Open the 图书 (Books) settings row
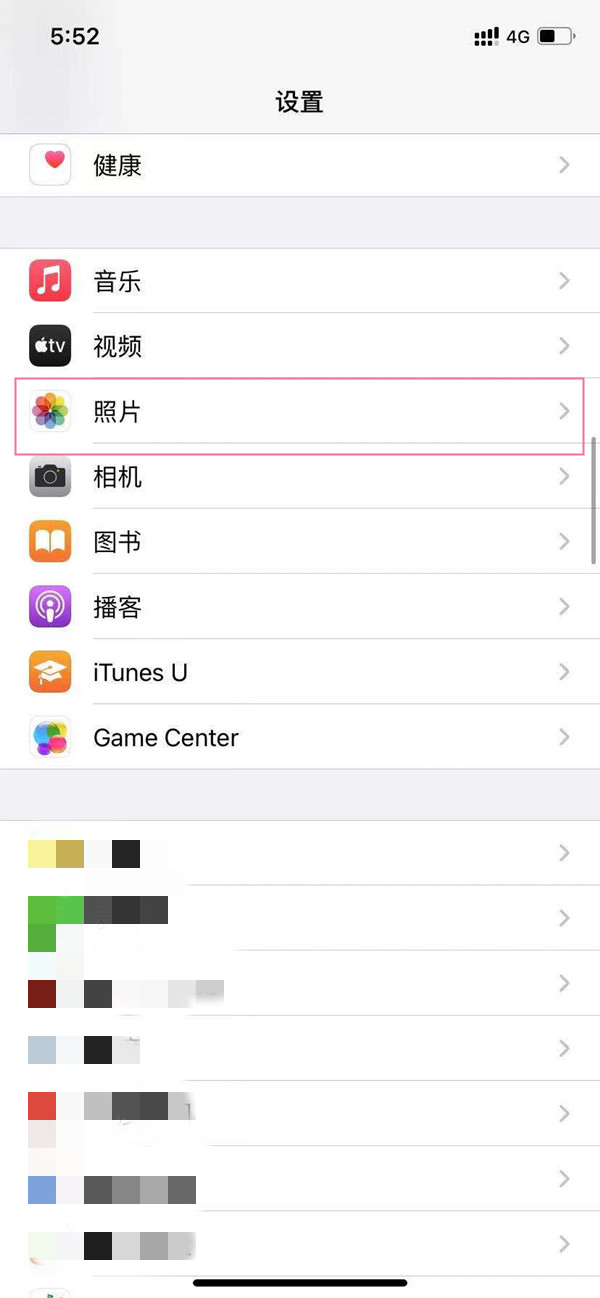 [300, 542]
